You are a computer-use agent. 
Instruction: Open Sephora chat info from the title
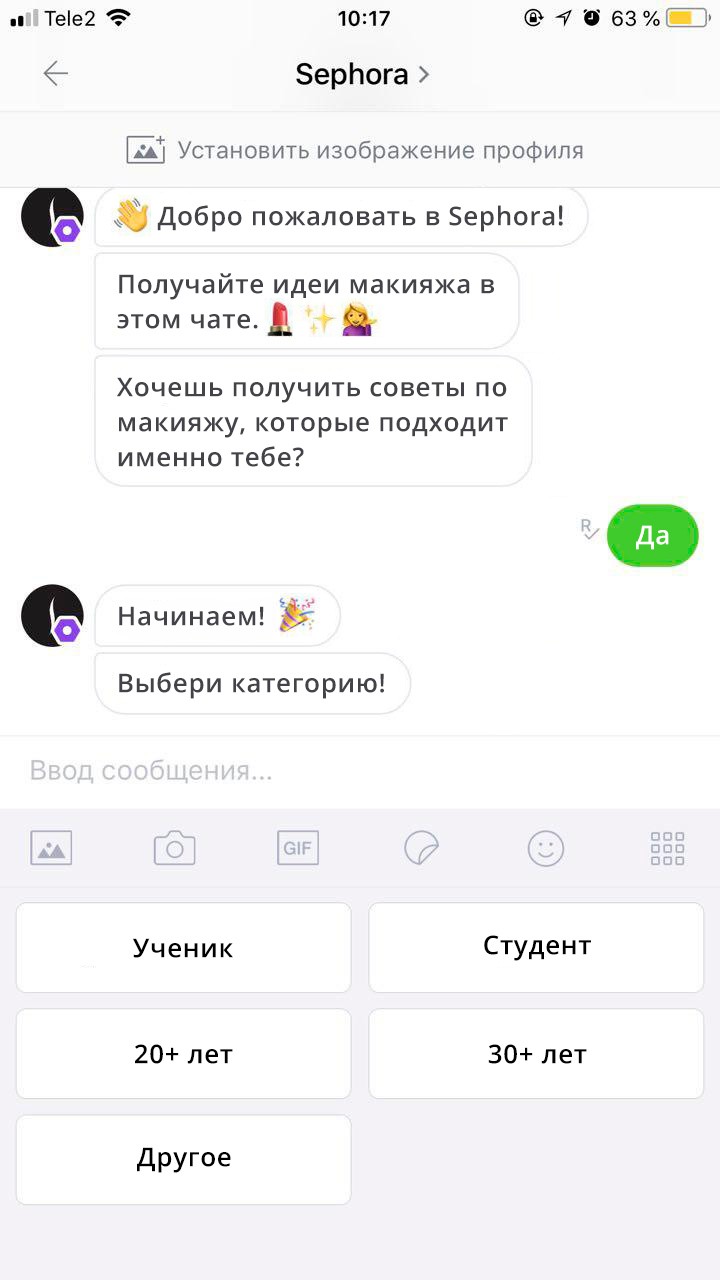(362, 74)
